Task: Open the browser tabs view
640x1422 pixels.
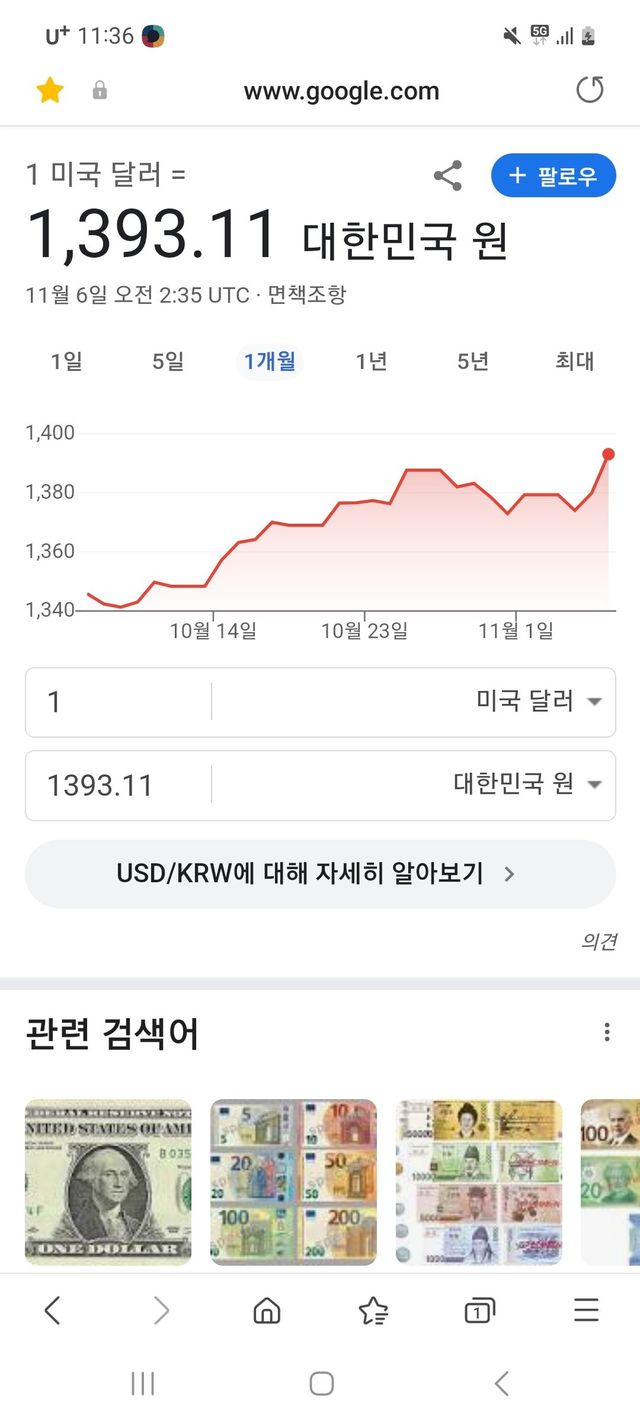Action: (x=480, y=1310)
